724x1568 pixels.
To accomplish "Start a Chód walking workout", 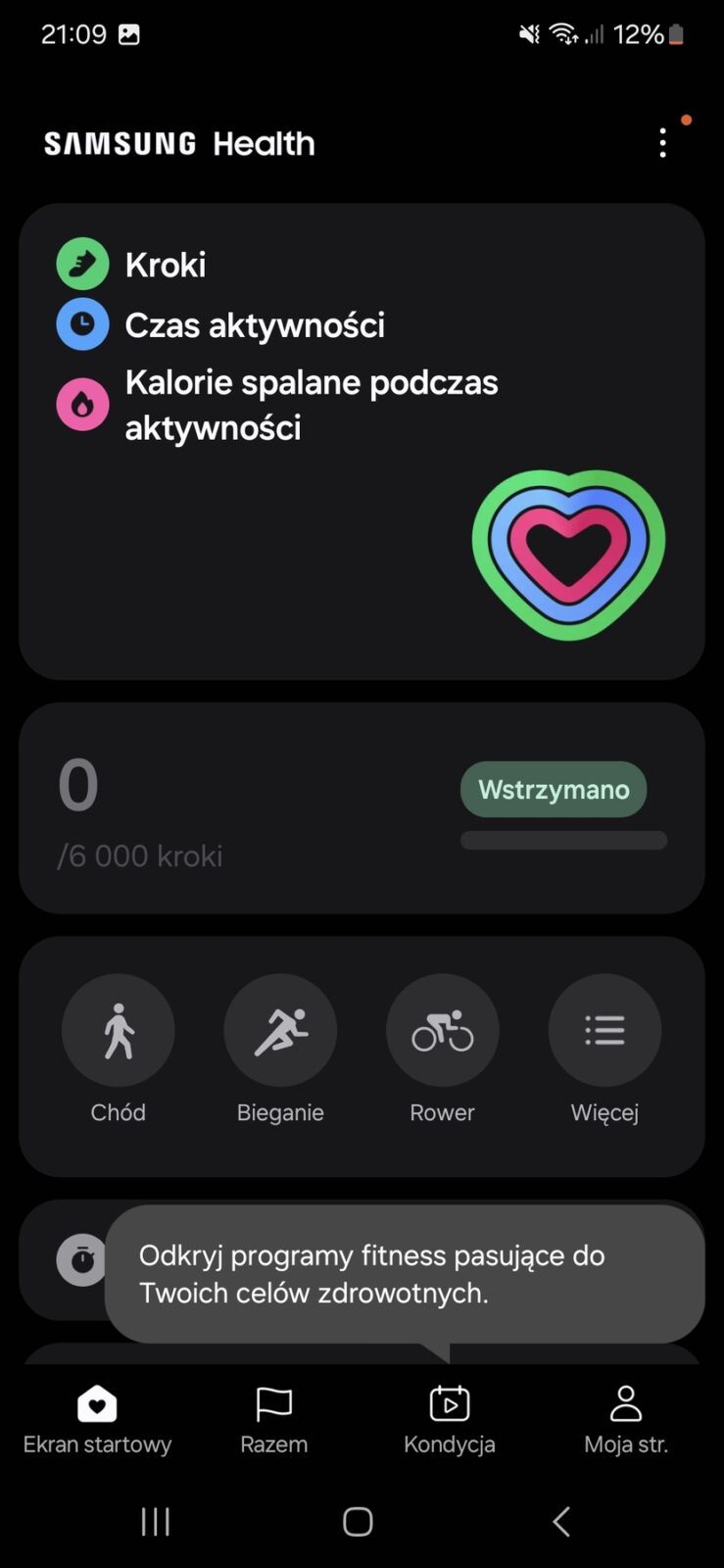I will pyautogui.click(x=119, y=1031).
